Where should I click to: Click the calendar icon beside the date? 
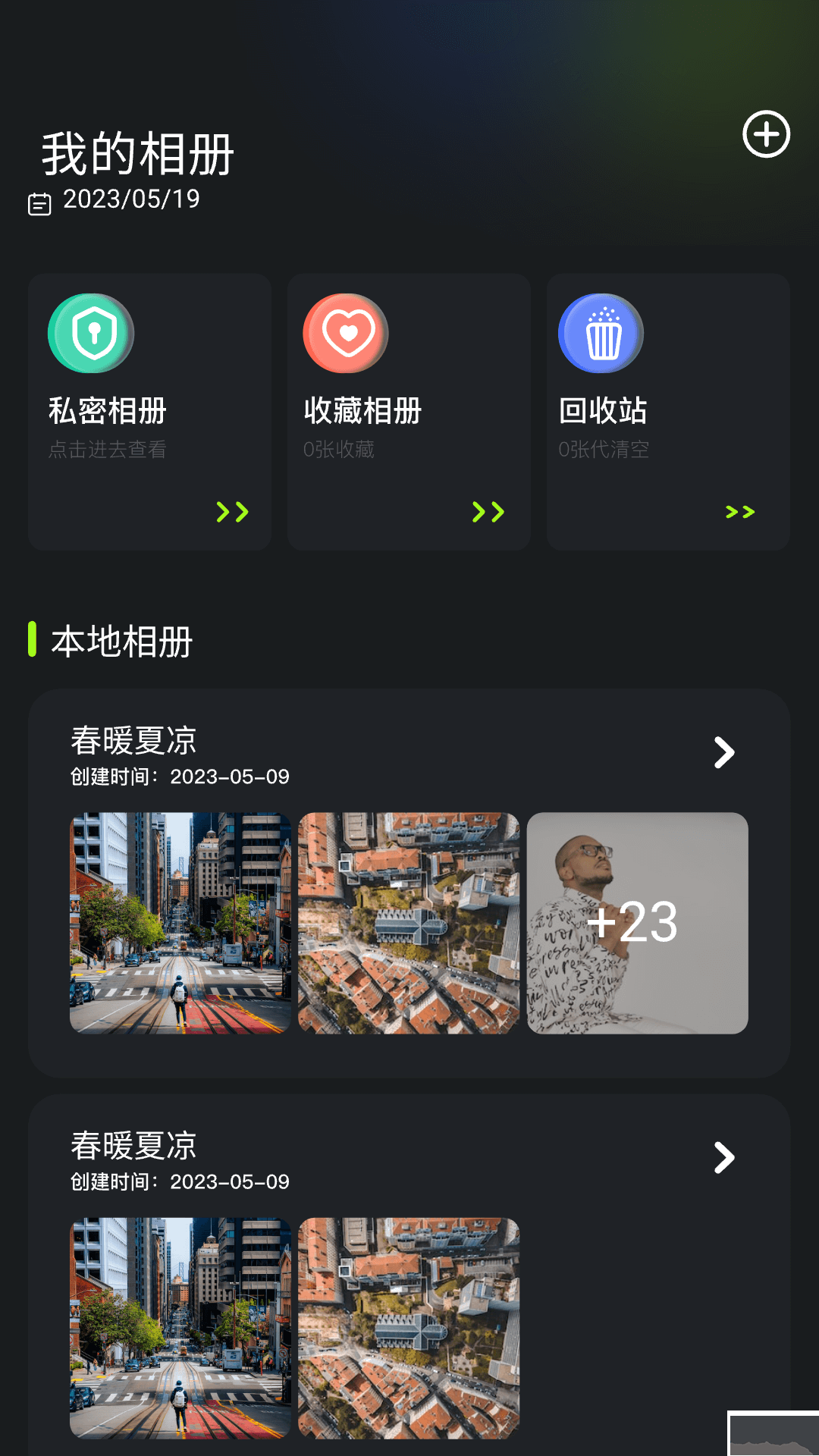39,202
